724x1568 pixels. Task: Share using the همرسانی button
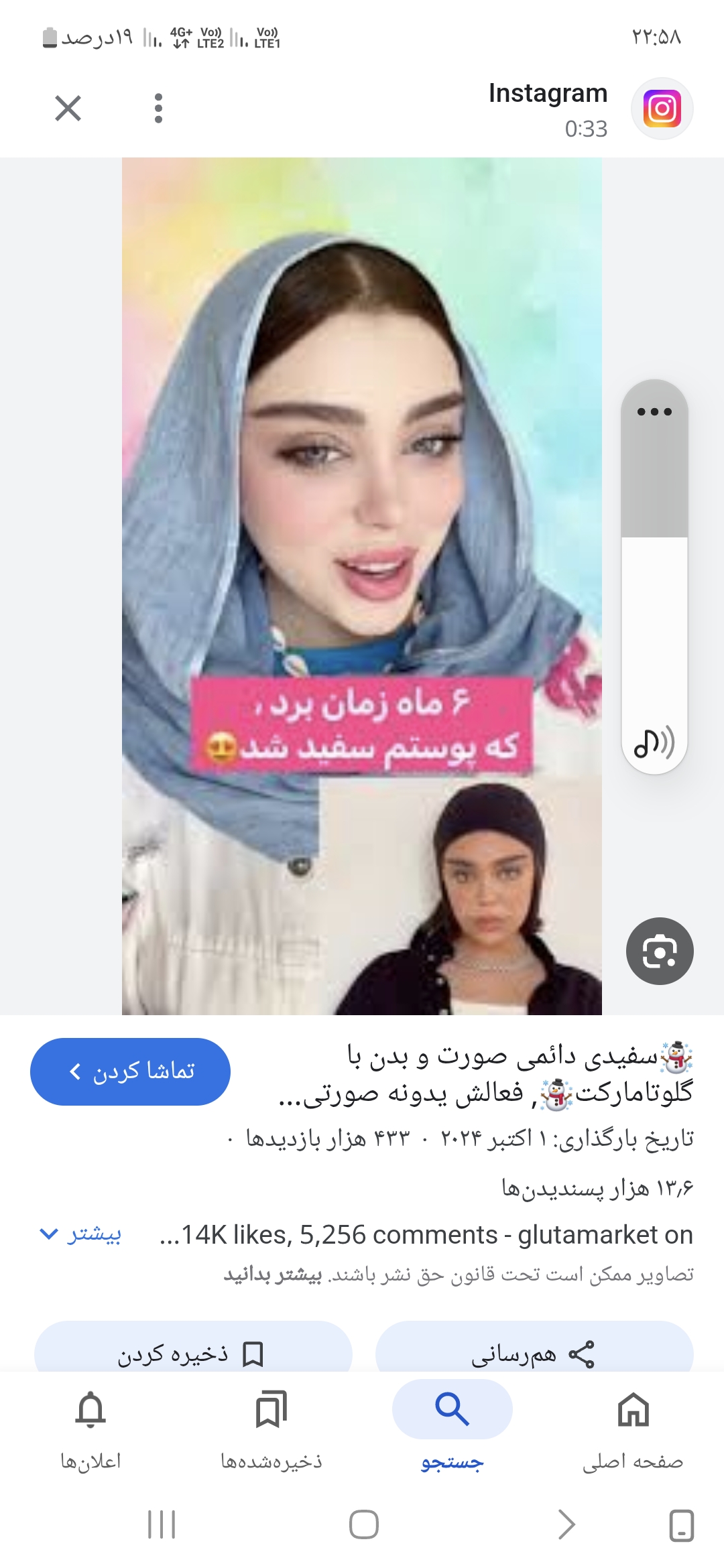pyautogui.click(x=534, y=1354)
